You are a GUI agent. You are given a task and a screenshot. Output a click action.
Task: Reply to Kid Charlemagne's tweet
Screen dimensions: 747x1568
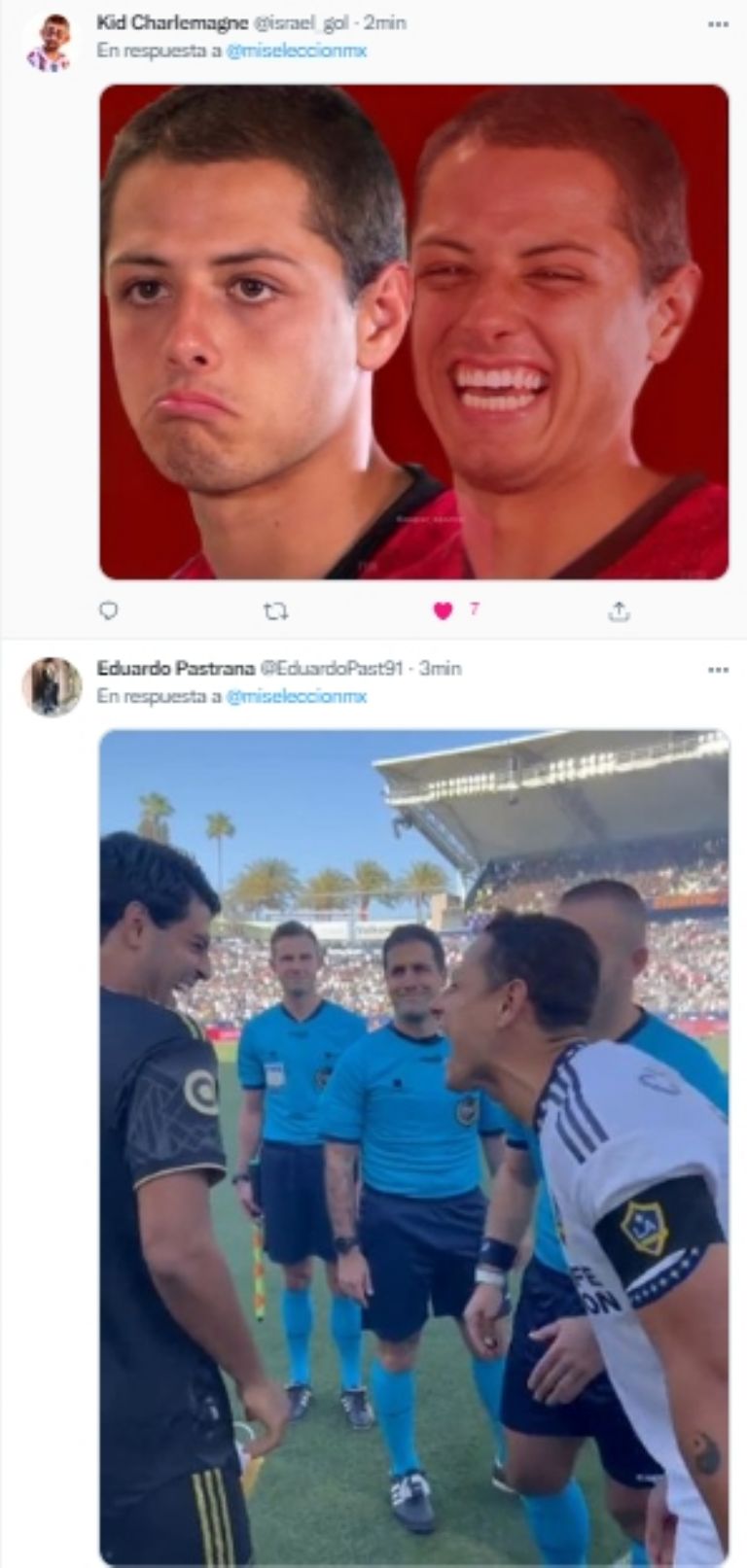click(x=109, y=610)
